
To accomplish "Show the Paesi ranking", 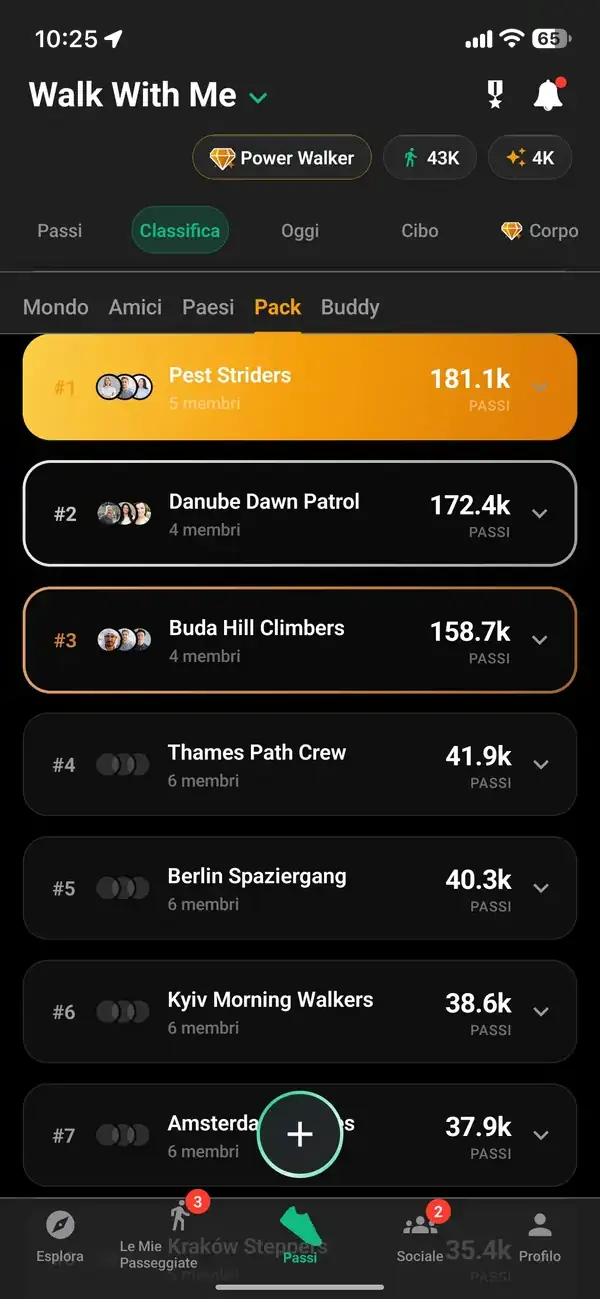I will click(x=208, y=307).
